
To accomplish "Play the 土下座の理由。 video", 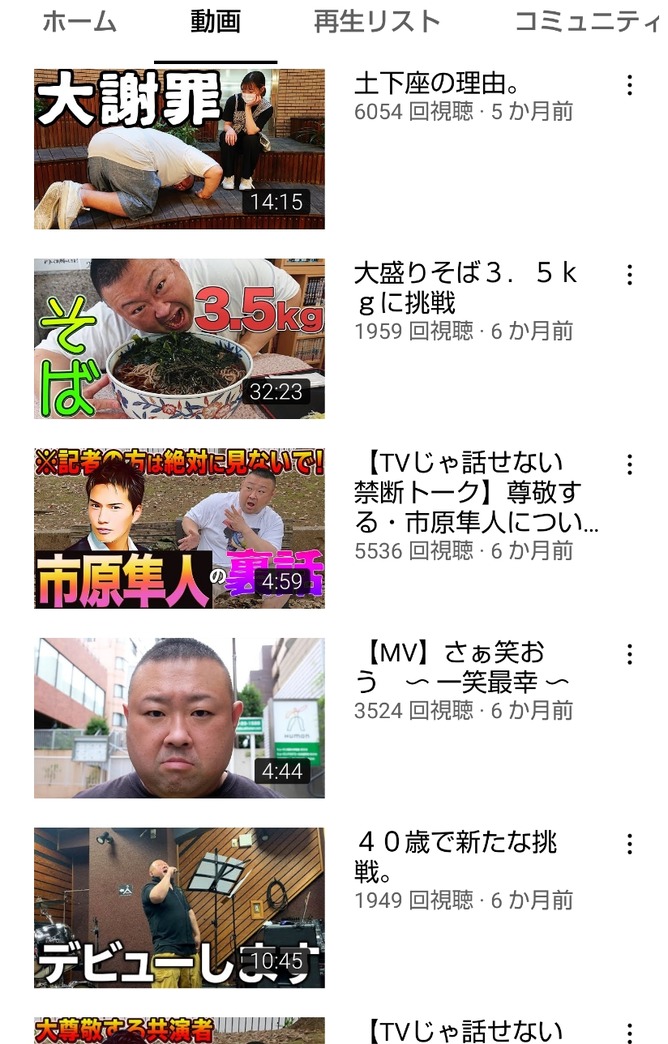I will (179, 149).
